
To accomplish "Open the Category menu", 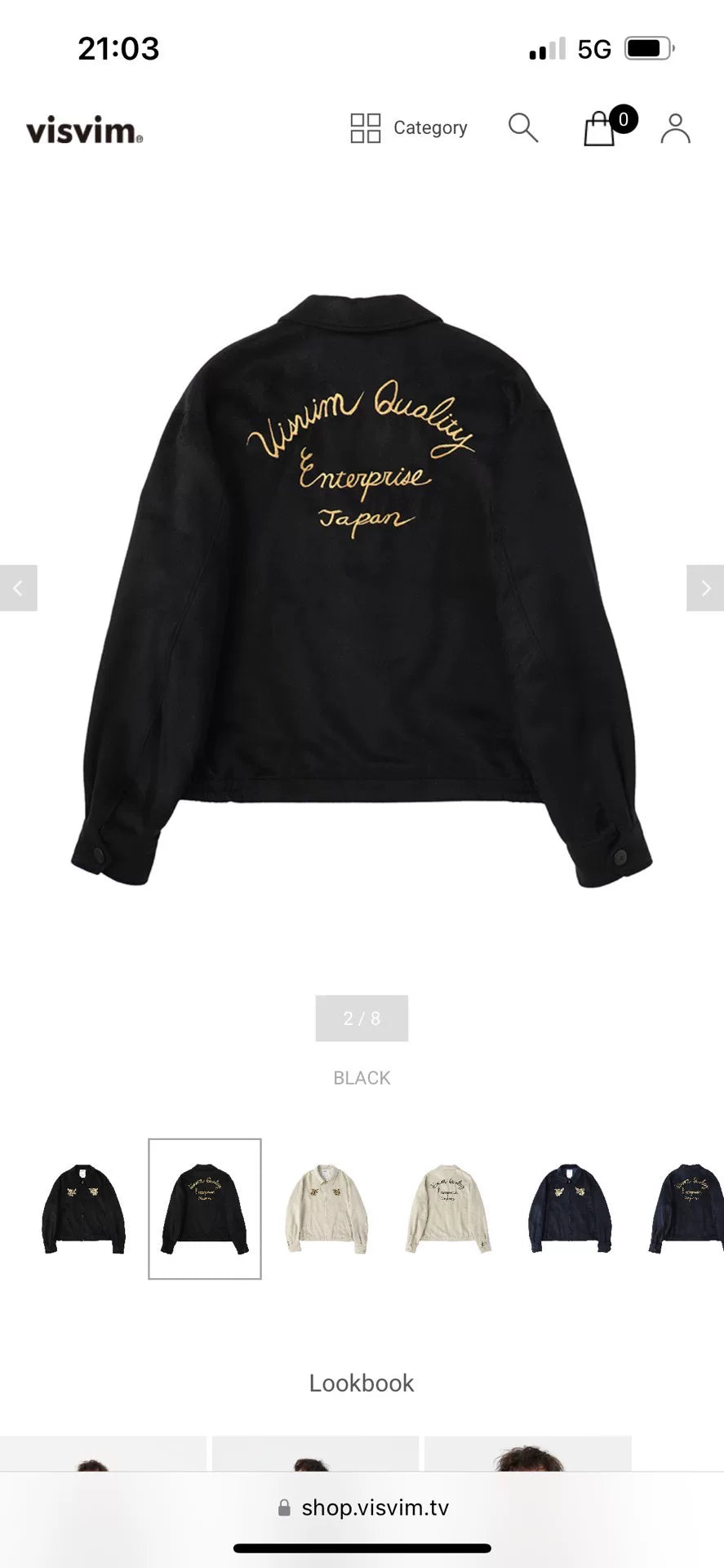I will (408, 128).
